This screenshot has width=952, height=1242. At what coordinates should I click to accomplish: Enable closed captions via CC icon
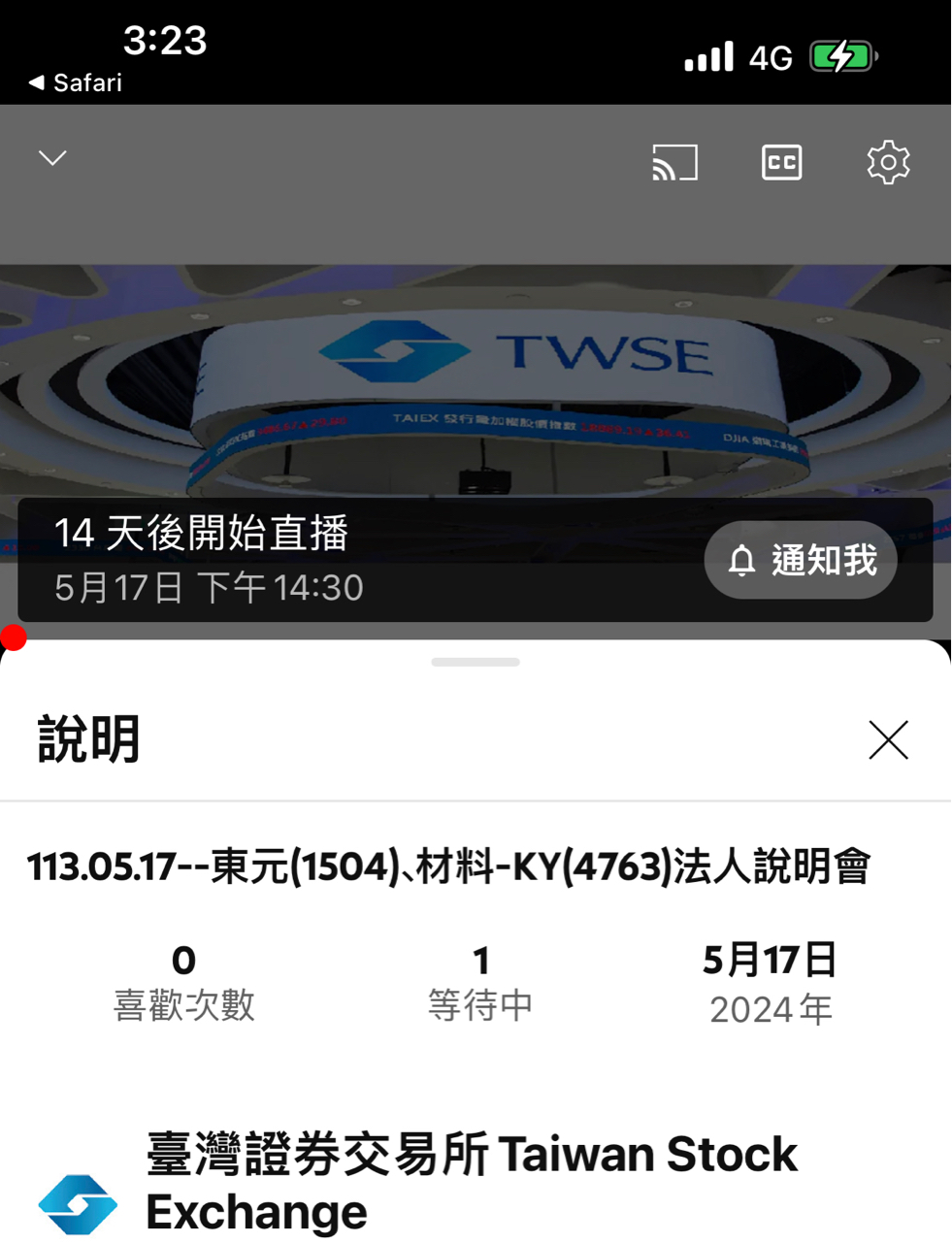pos(782,162)
